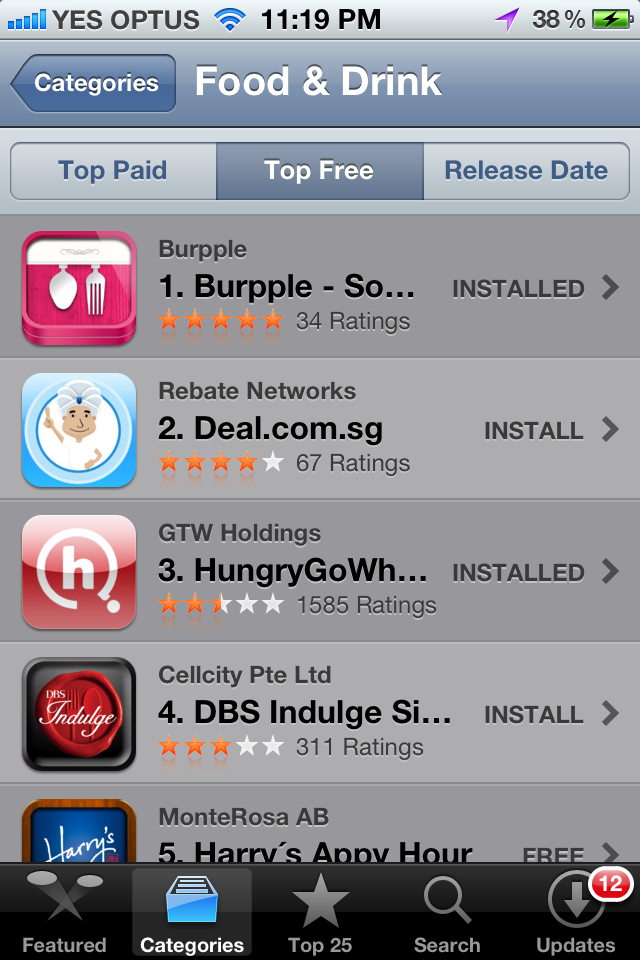Open the Updates tab
The width and height of the screenshot is (640, 960).
(x=575, y=912)
